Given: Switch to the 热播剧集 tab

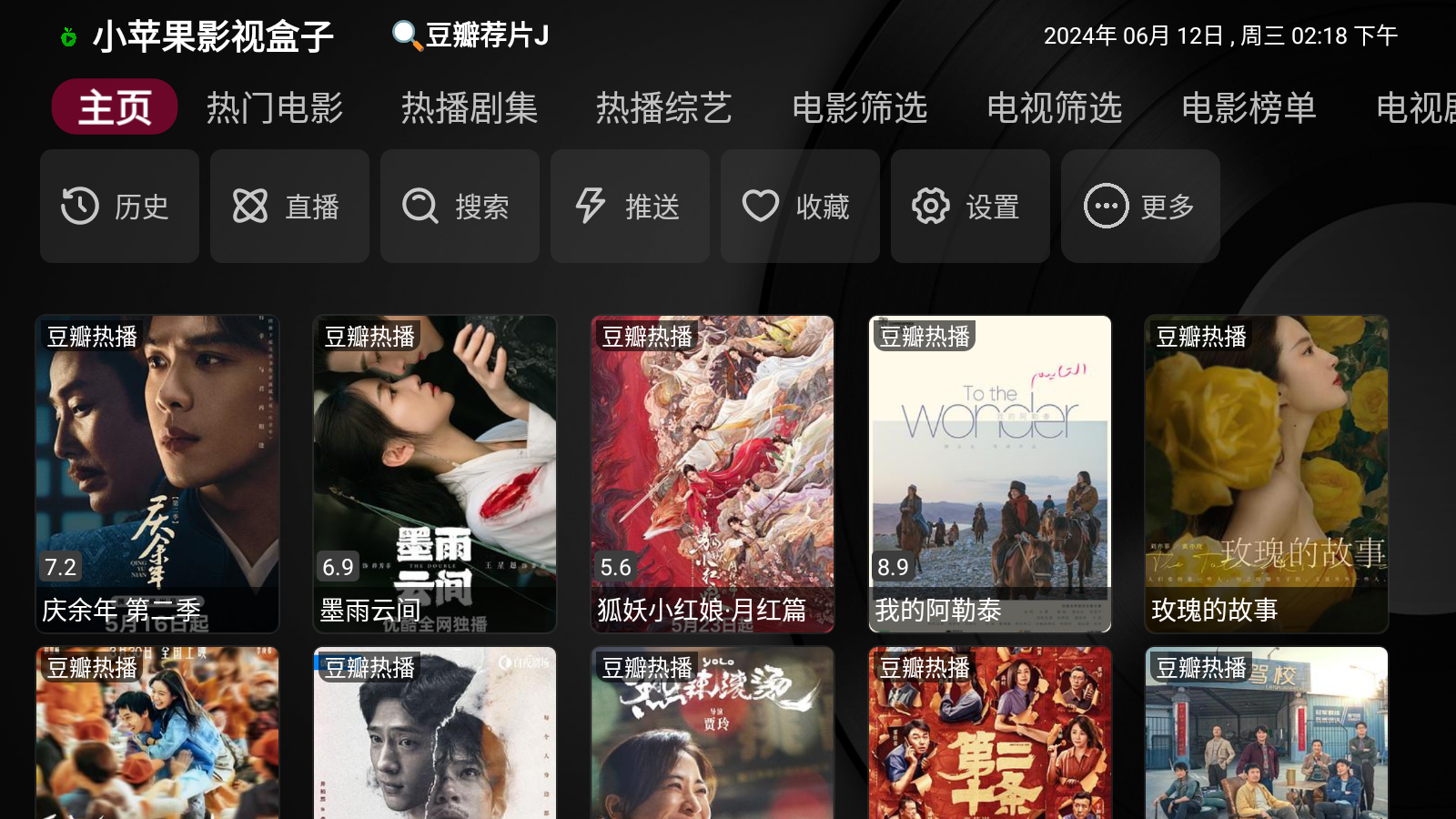Looking at the screenshot, I should 470,107.
